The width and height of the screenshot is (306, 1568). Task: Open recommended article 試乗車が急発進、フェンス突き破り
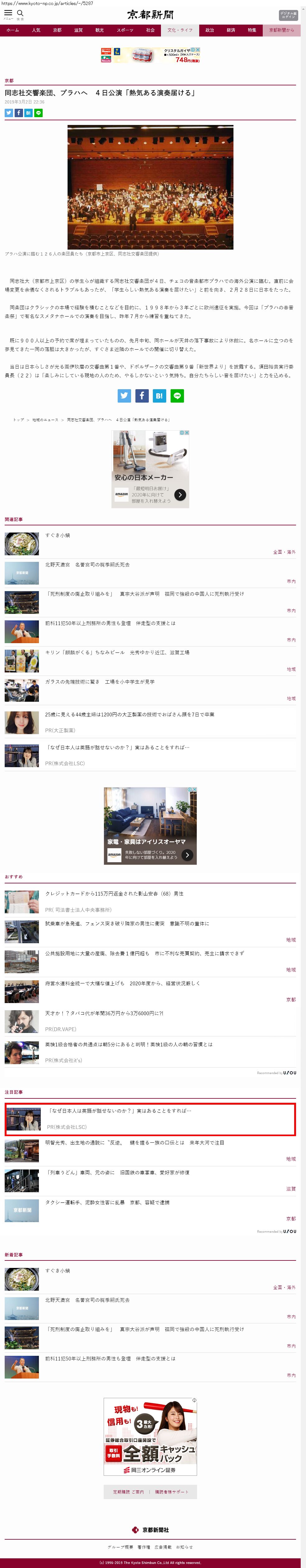(126, 923)
